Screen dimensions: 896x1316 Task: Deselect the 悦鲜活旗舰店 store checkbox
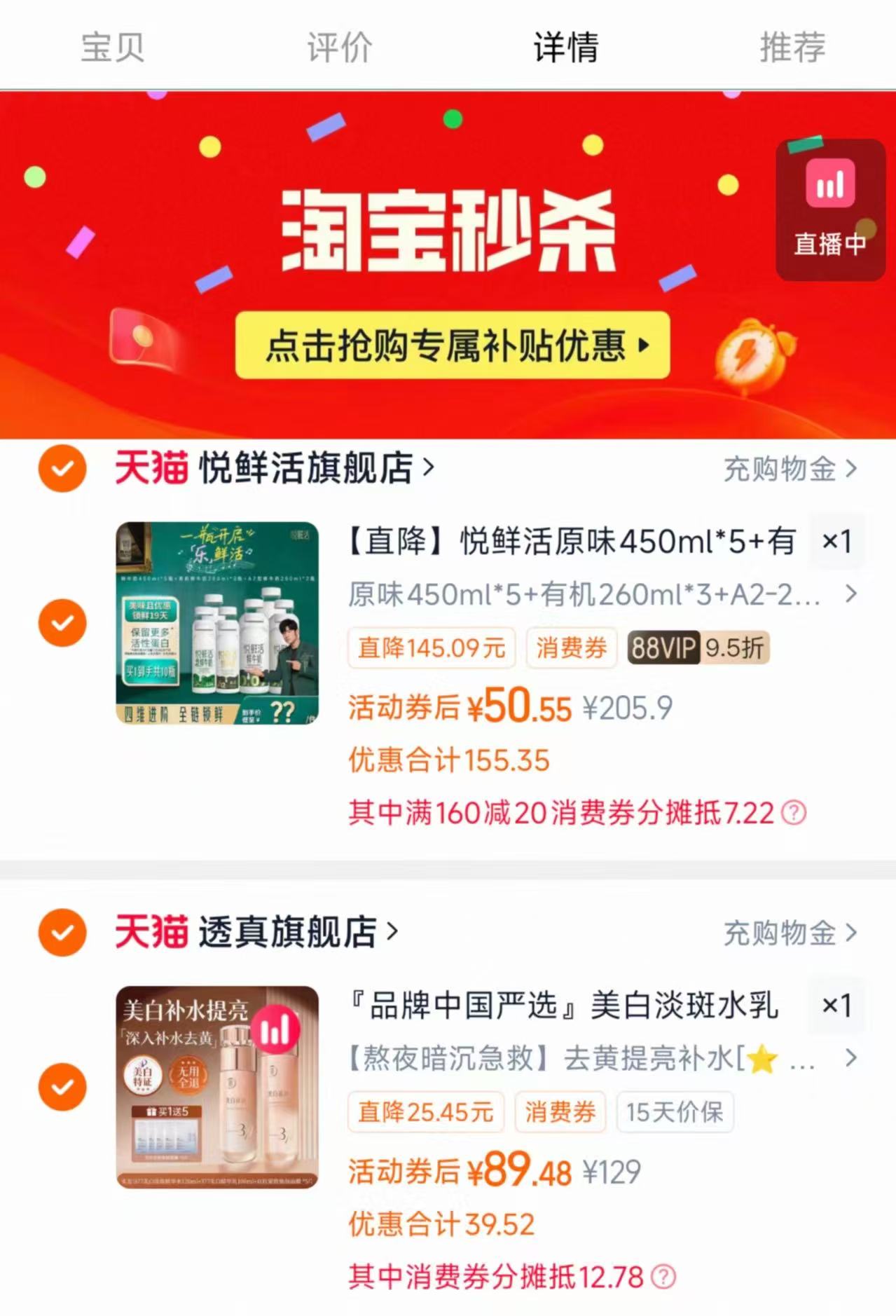tap(62, 468)
